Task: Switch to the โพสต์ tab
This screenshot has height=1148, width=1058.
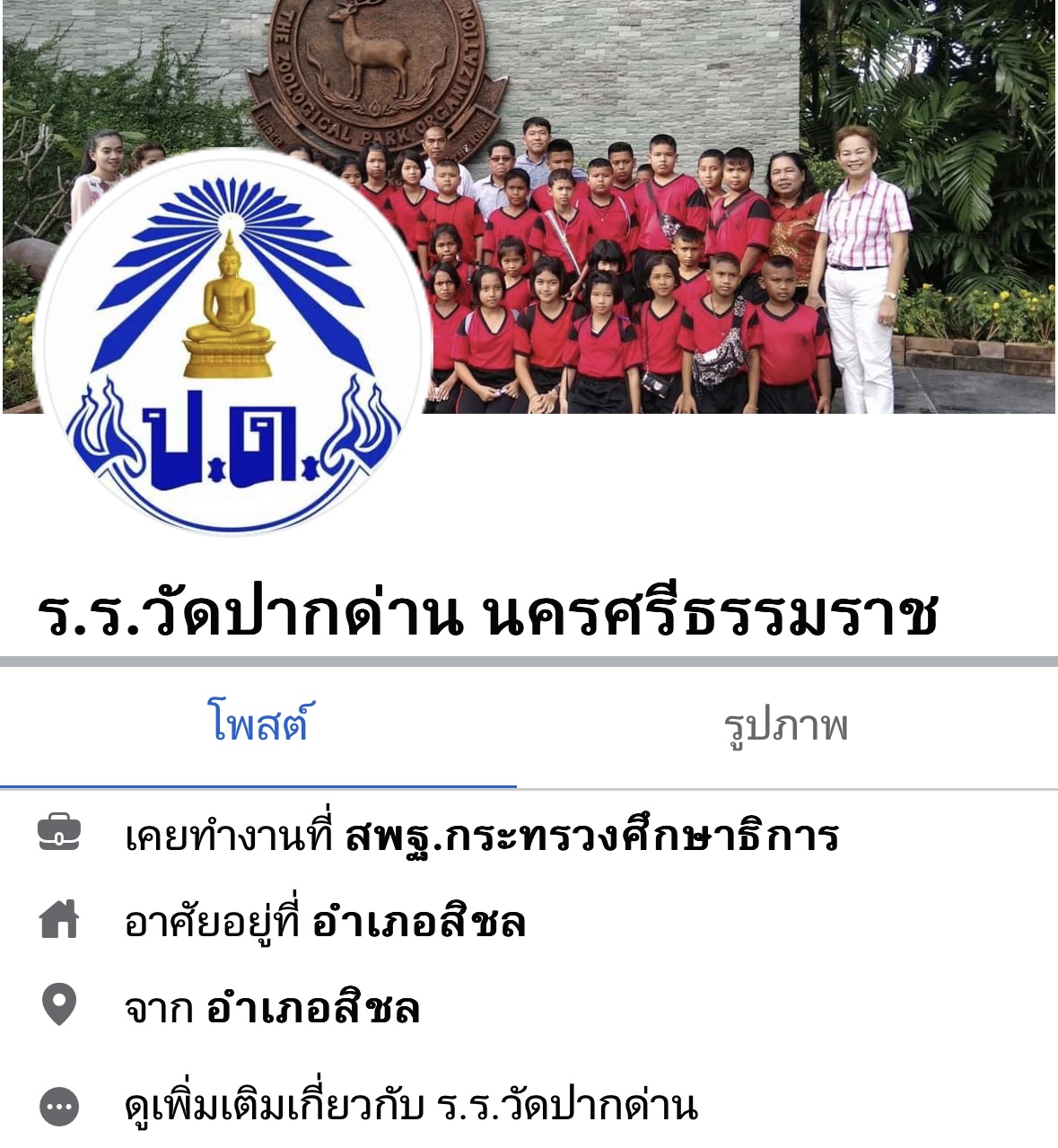Action: (x=258, y=723)
